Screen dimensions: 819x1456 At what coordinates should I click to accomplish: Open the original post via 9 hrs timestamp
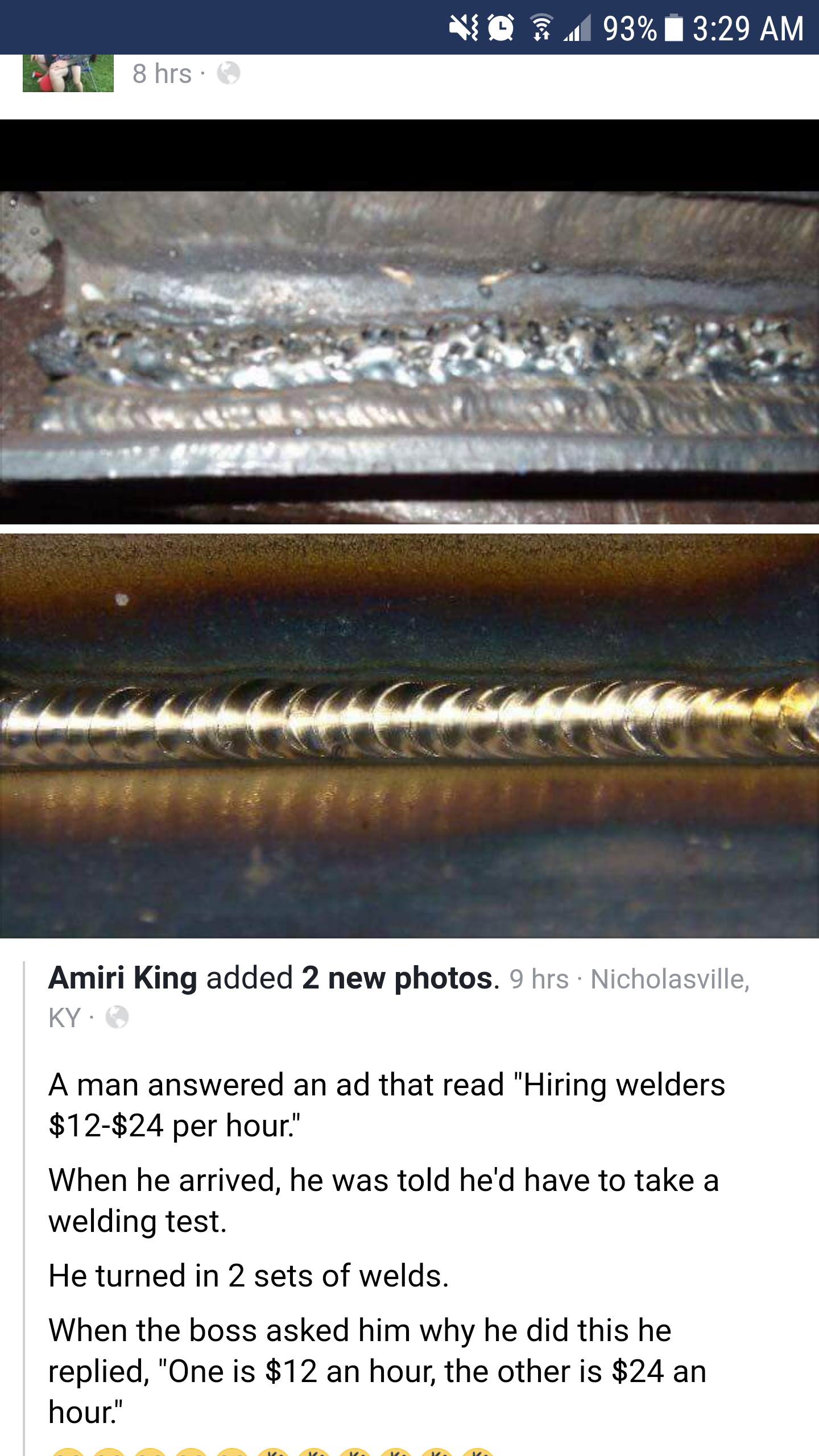539,979
